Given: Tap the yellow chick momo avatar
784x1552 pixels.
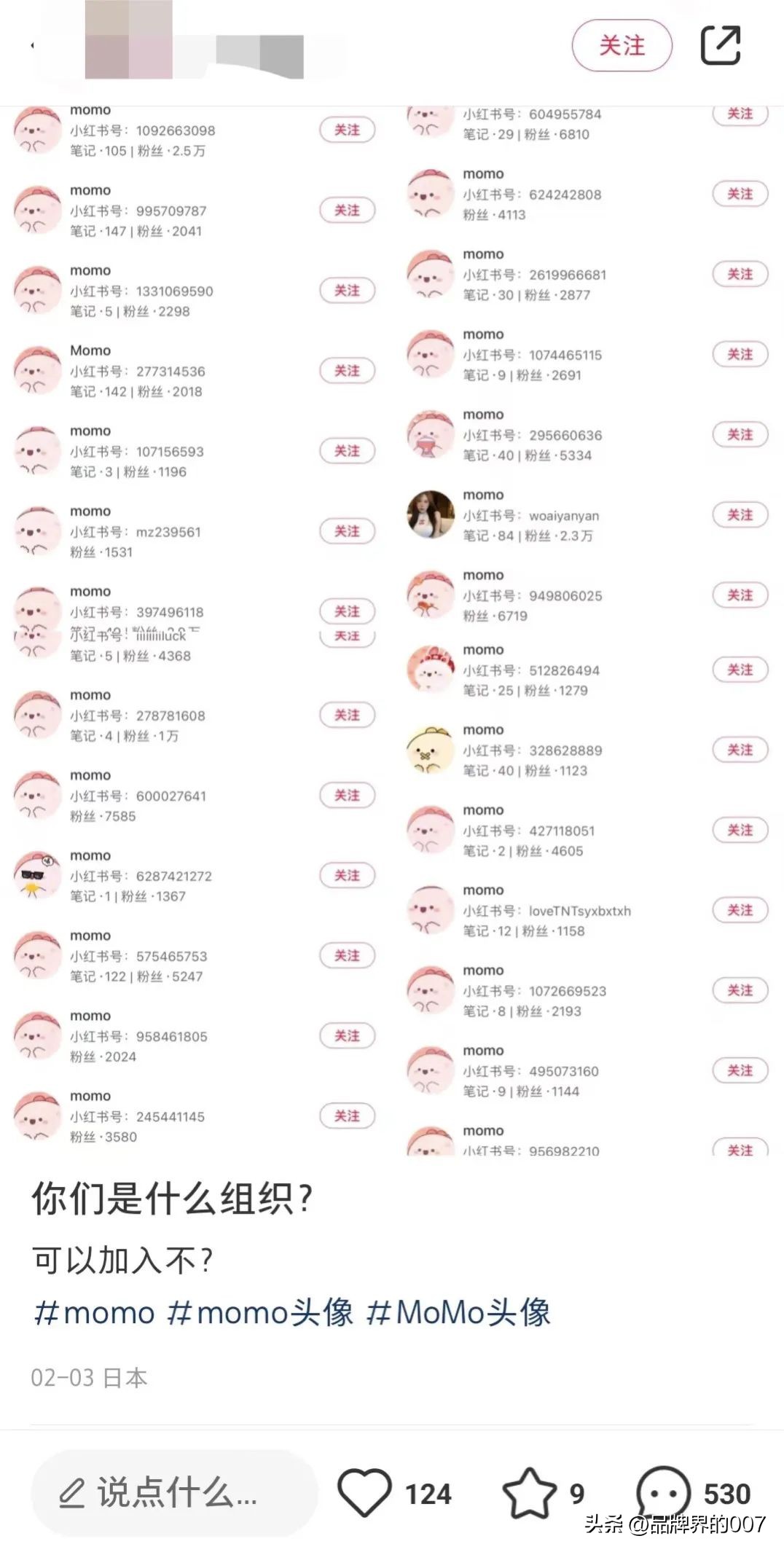Looking at the screenshot, I should click(x=431, y=749).
